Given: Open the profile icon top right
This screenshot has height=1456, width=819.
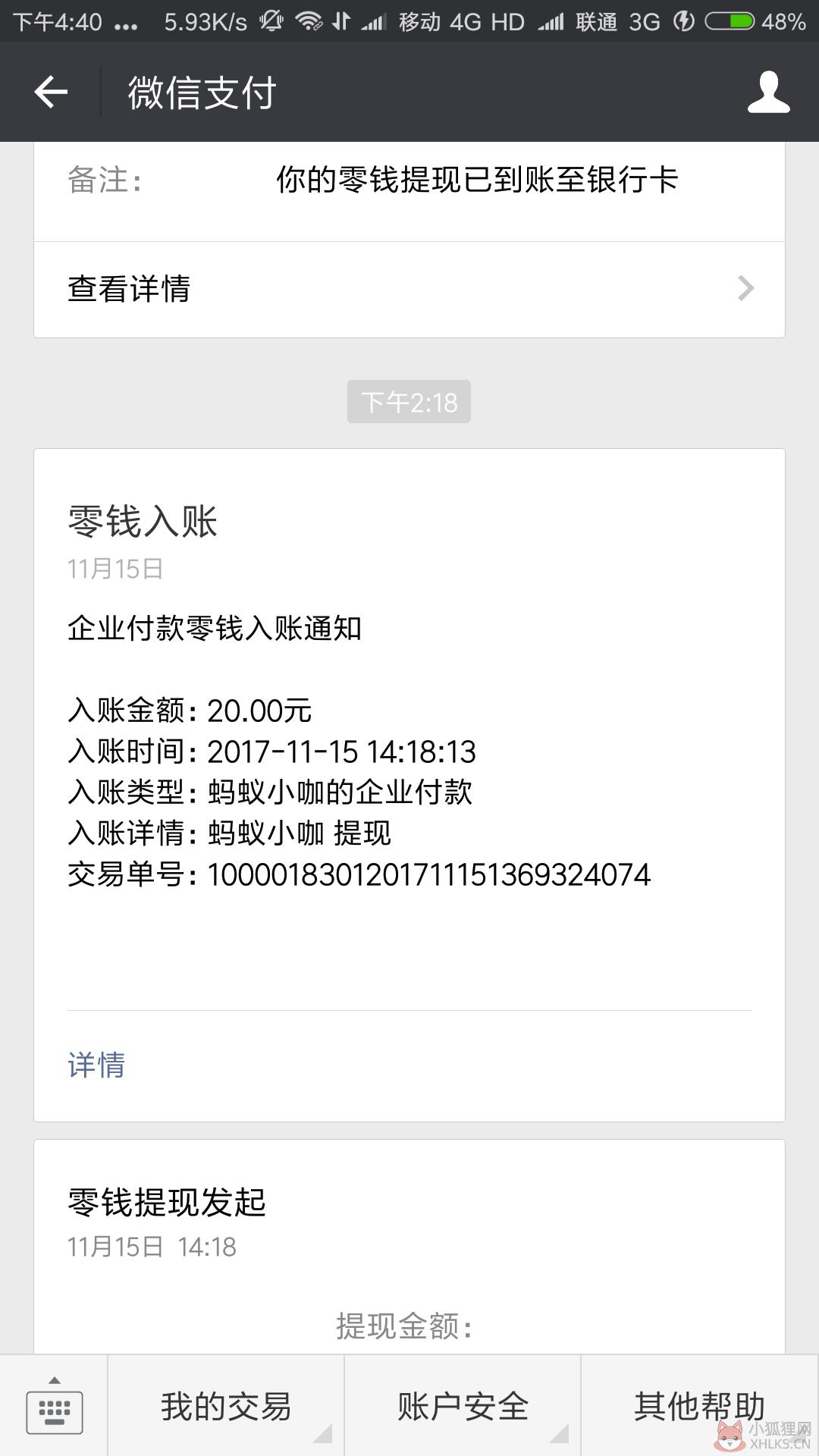Looking at the screenshot, I should pos(770,92).
